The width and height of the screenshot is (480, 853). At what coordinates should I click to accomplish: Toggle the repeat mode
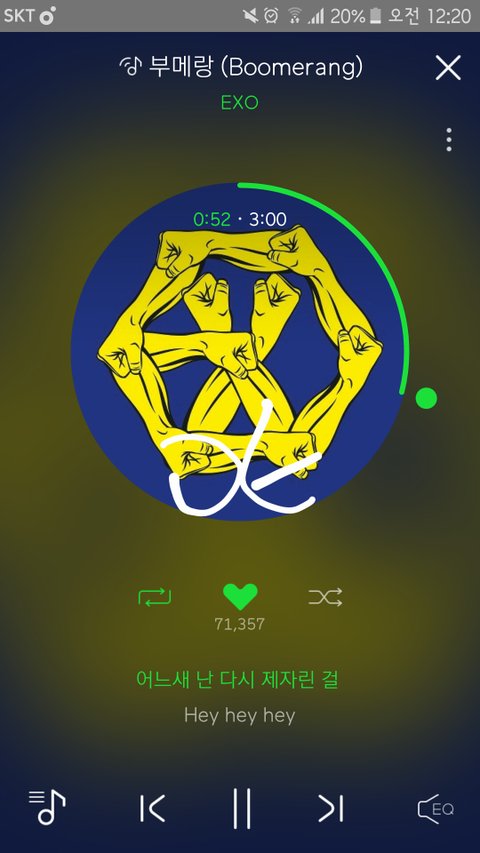click(155, 597)
